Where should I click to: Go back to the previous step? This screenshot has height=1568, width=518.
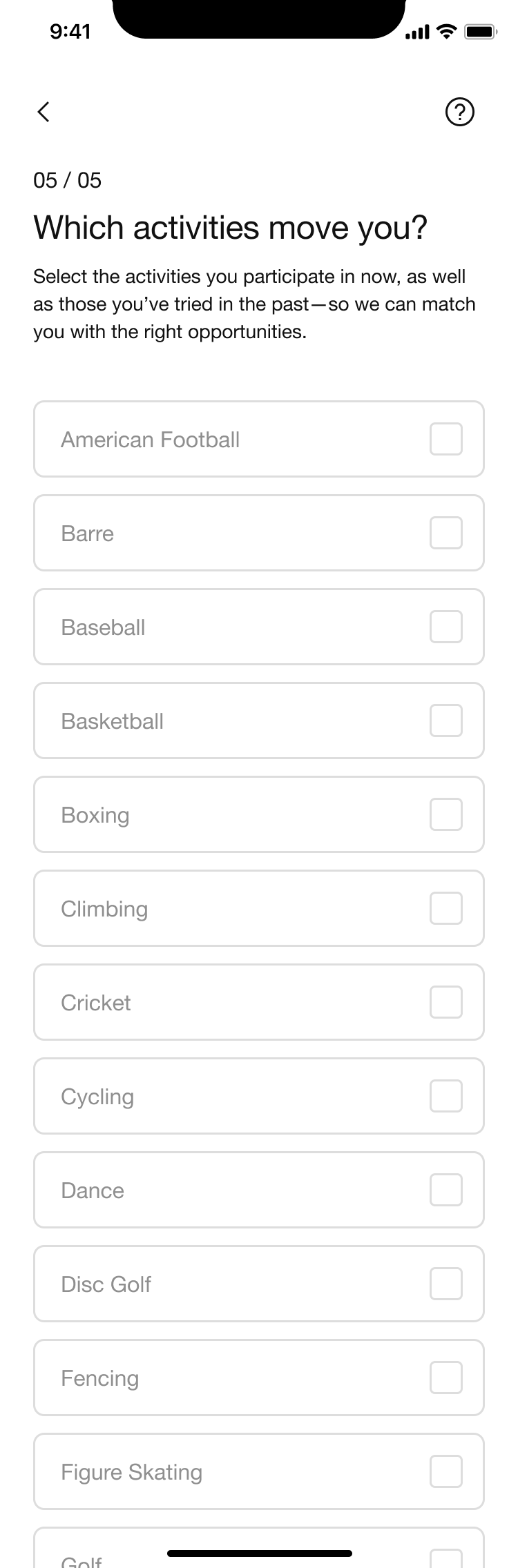click(44, 112)
